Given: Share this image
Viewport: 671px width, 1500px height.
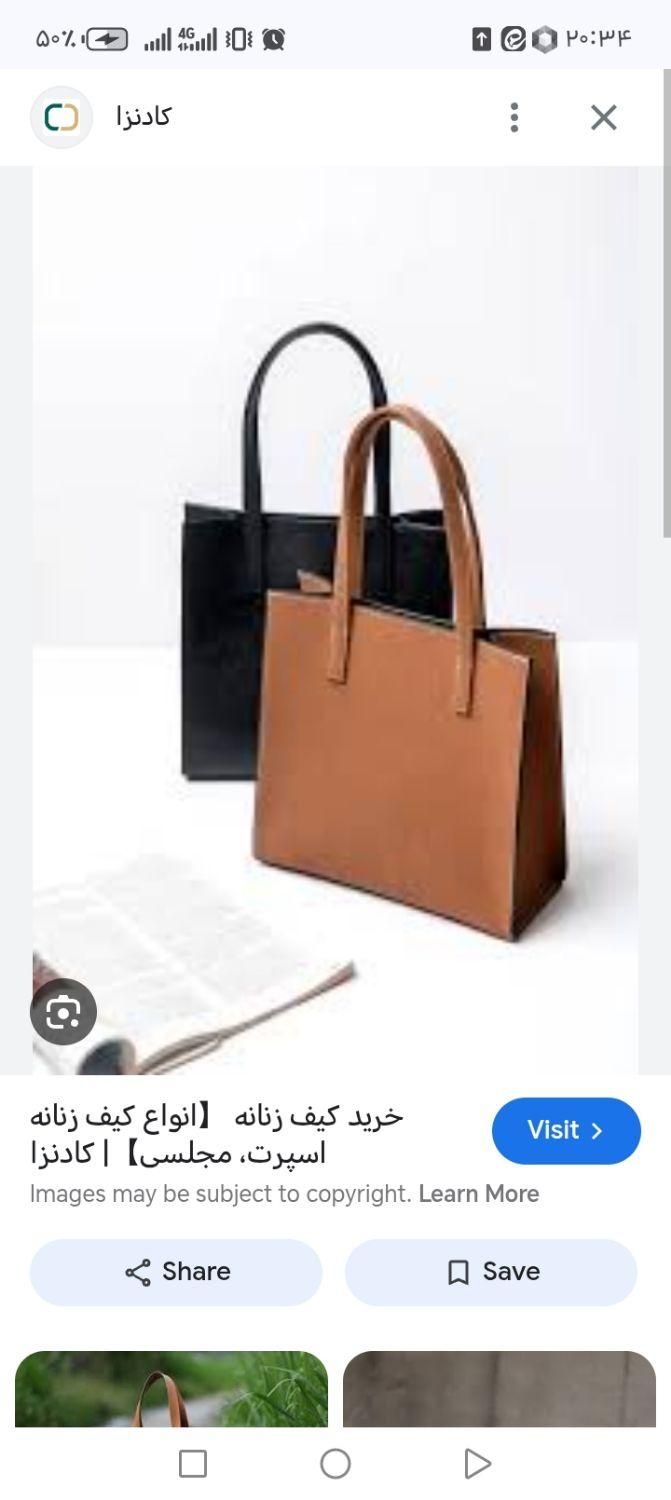Looking at the screenshot, I should click(176, 1271).
